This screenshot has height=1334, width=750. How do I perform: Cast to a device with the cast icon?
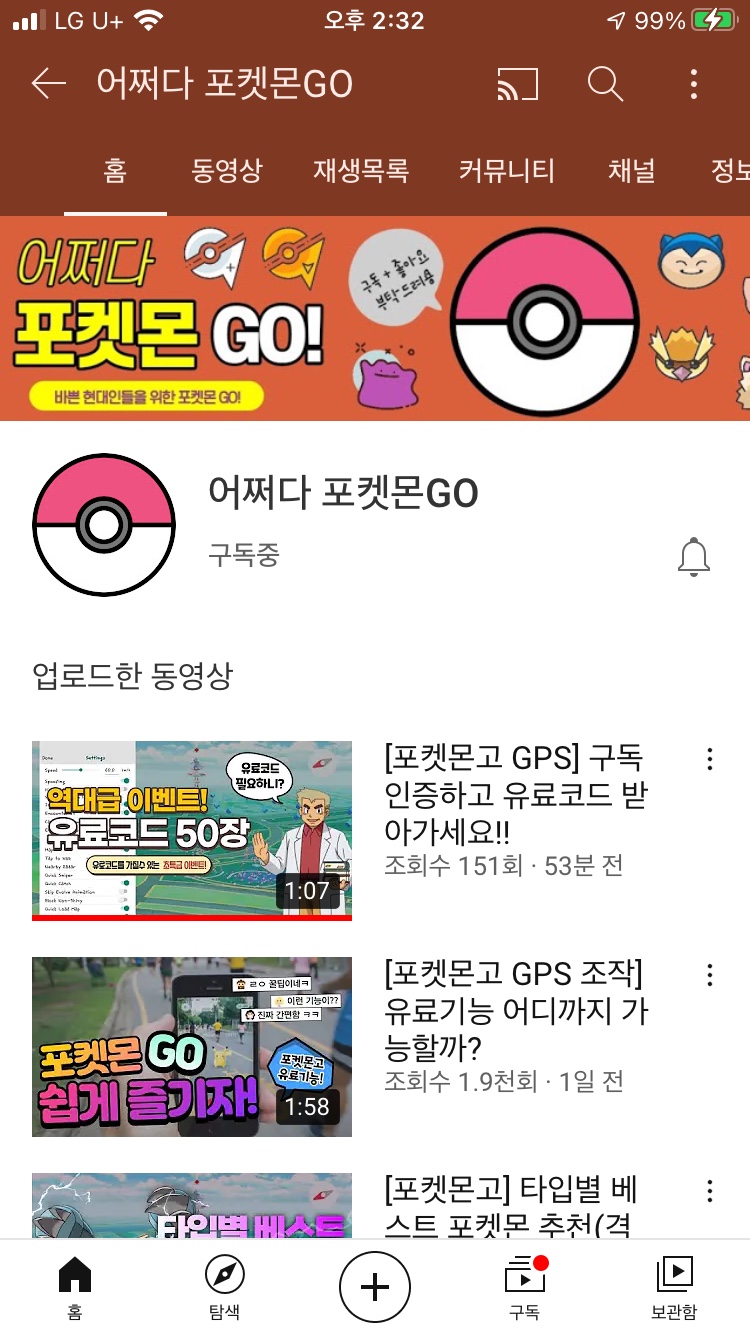tap(517, 84)
